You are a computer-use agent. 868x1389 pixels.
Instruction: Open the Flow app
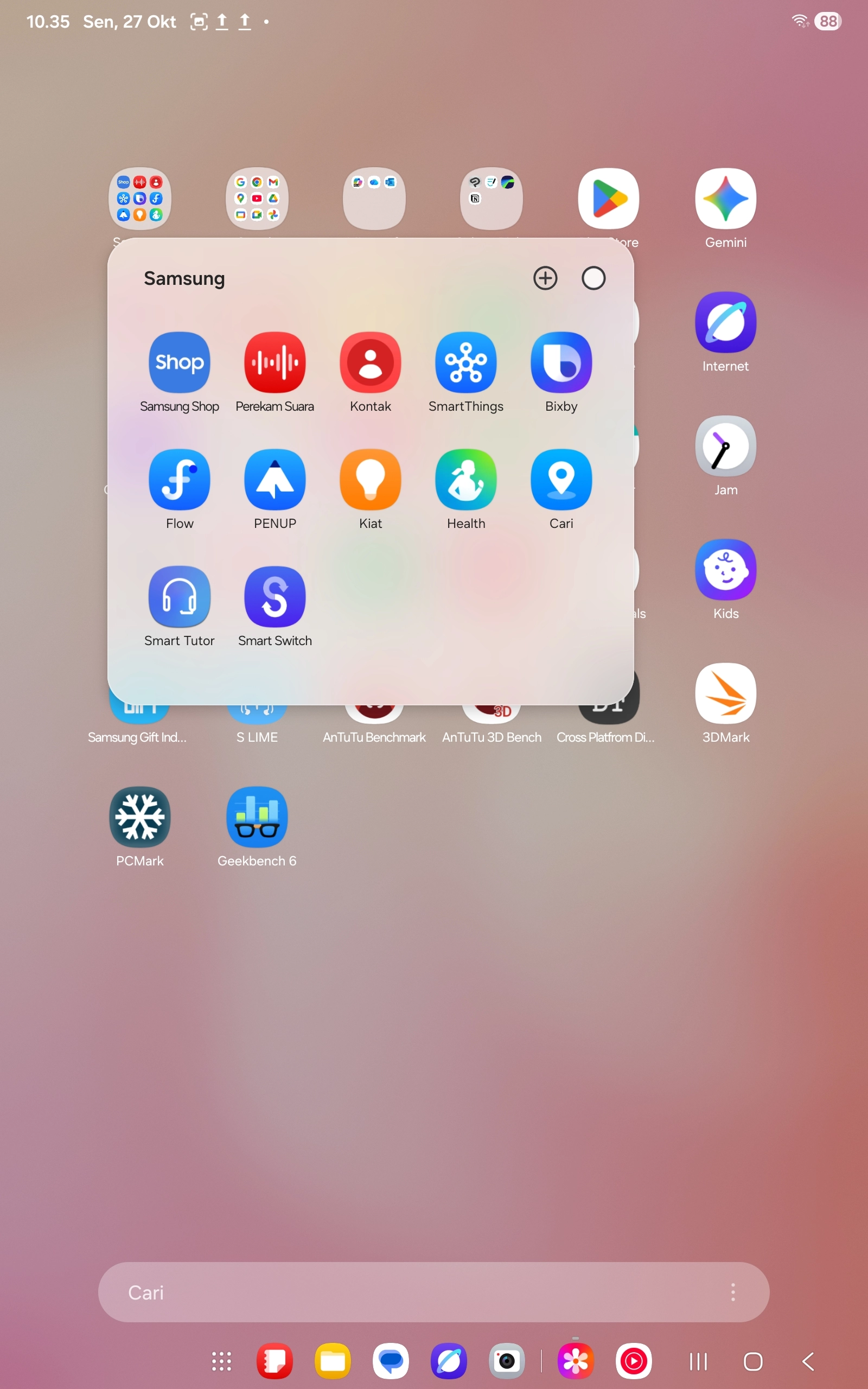coord(179,480)
